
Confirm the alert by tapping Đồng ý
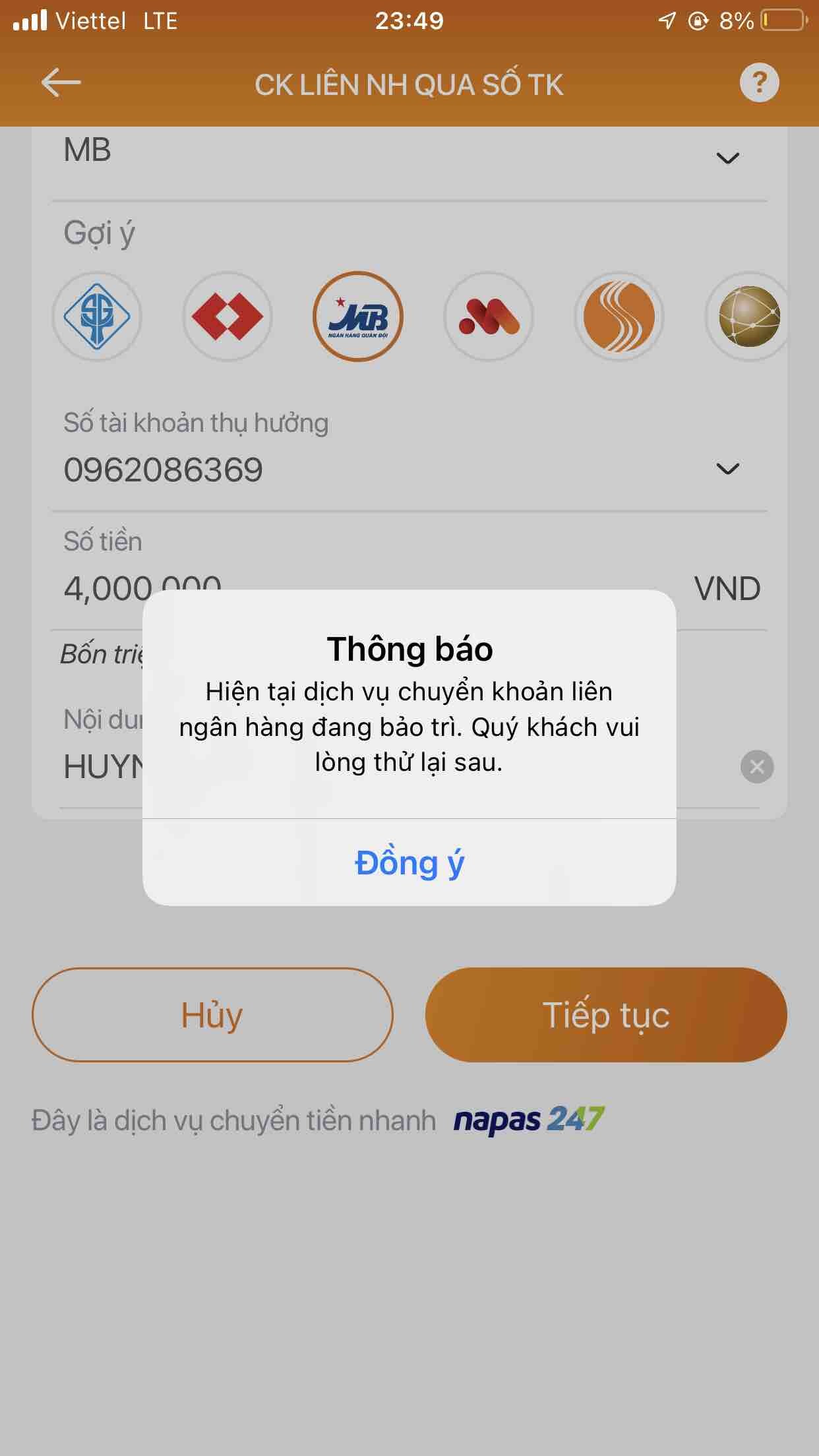pyautogui.click(x=409, y=863)
